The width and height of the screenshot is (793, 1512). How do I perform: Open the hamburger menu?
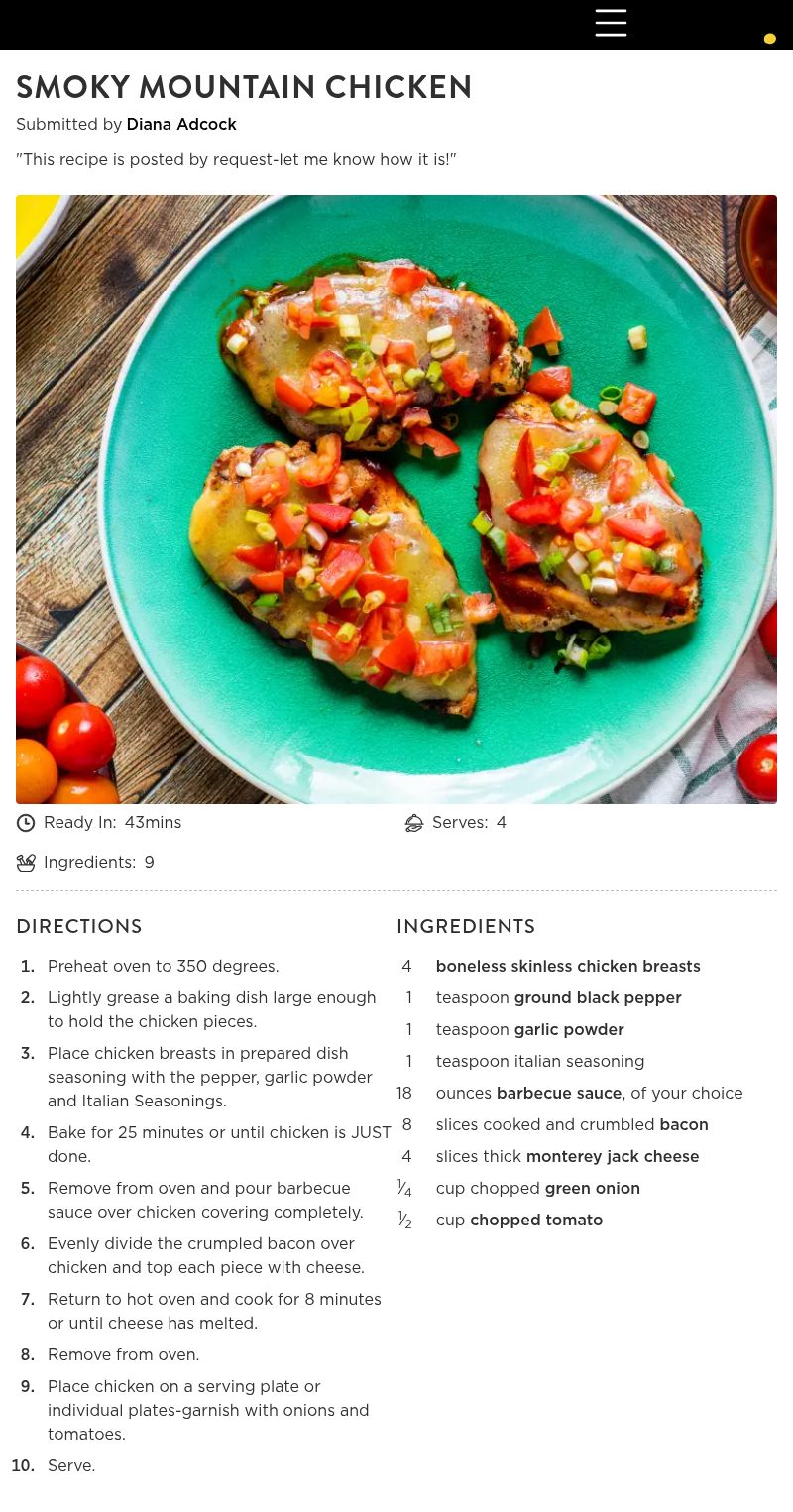pos(611,23)
